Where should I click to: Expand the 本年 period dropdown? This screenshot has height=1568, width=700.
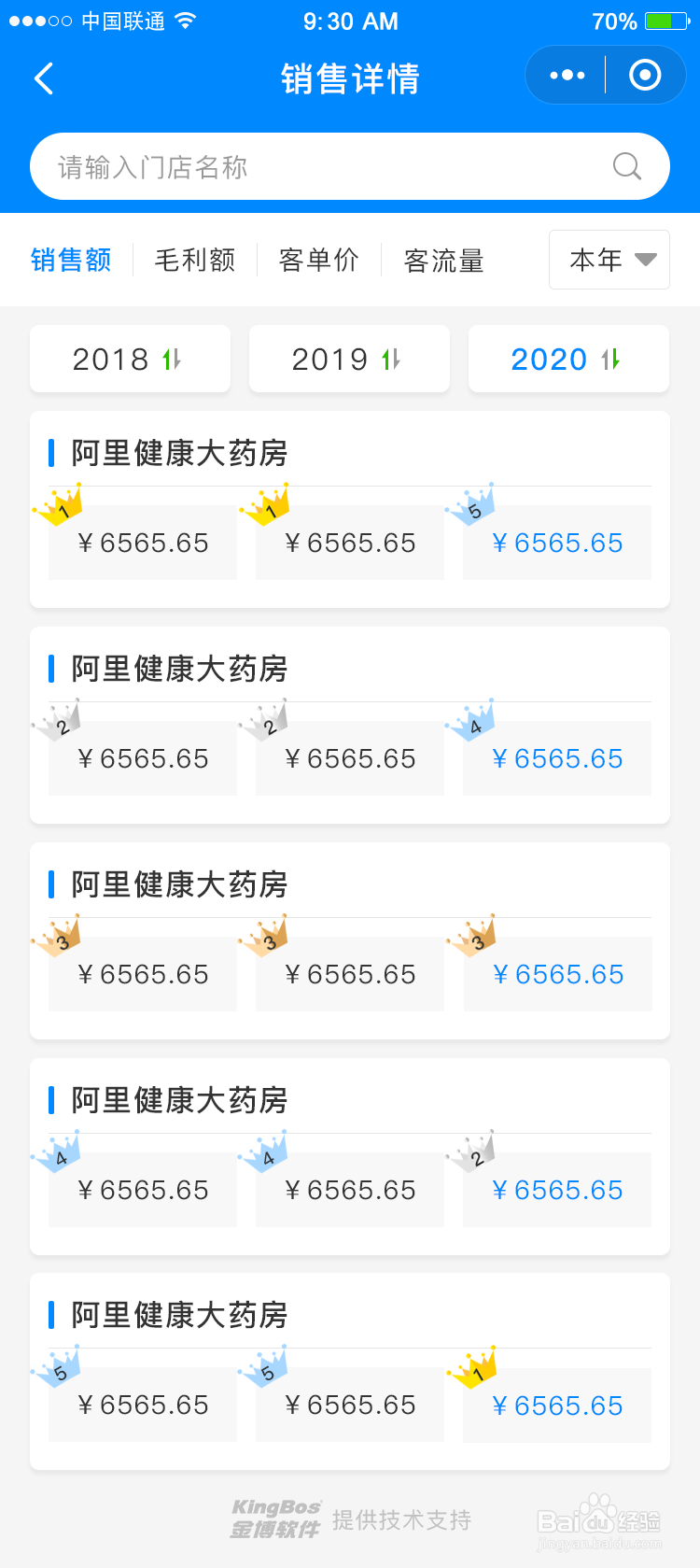pos(609,260)
